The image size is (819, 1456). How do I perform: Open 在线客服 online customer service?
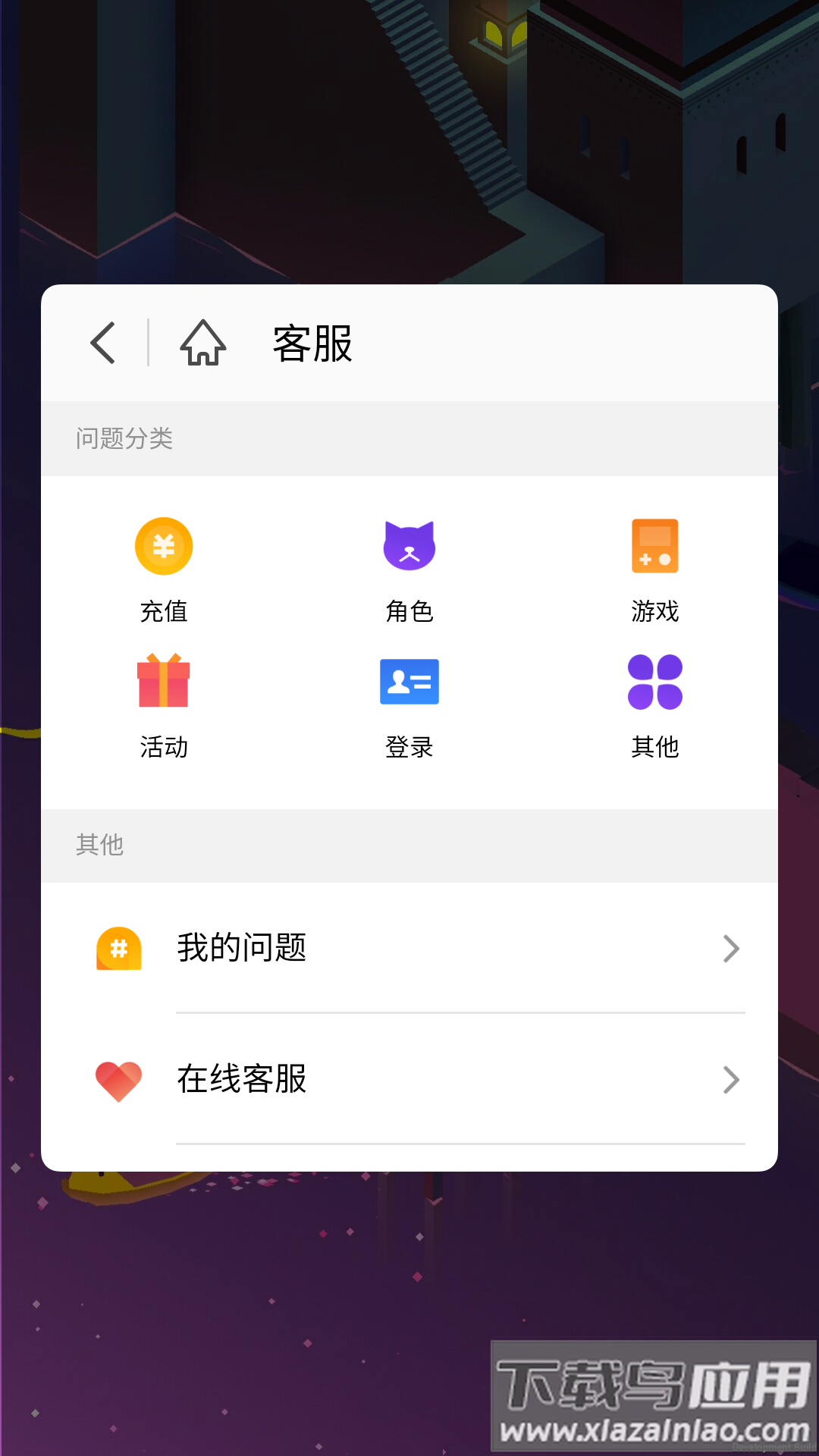[240, 1080]
